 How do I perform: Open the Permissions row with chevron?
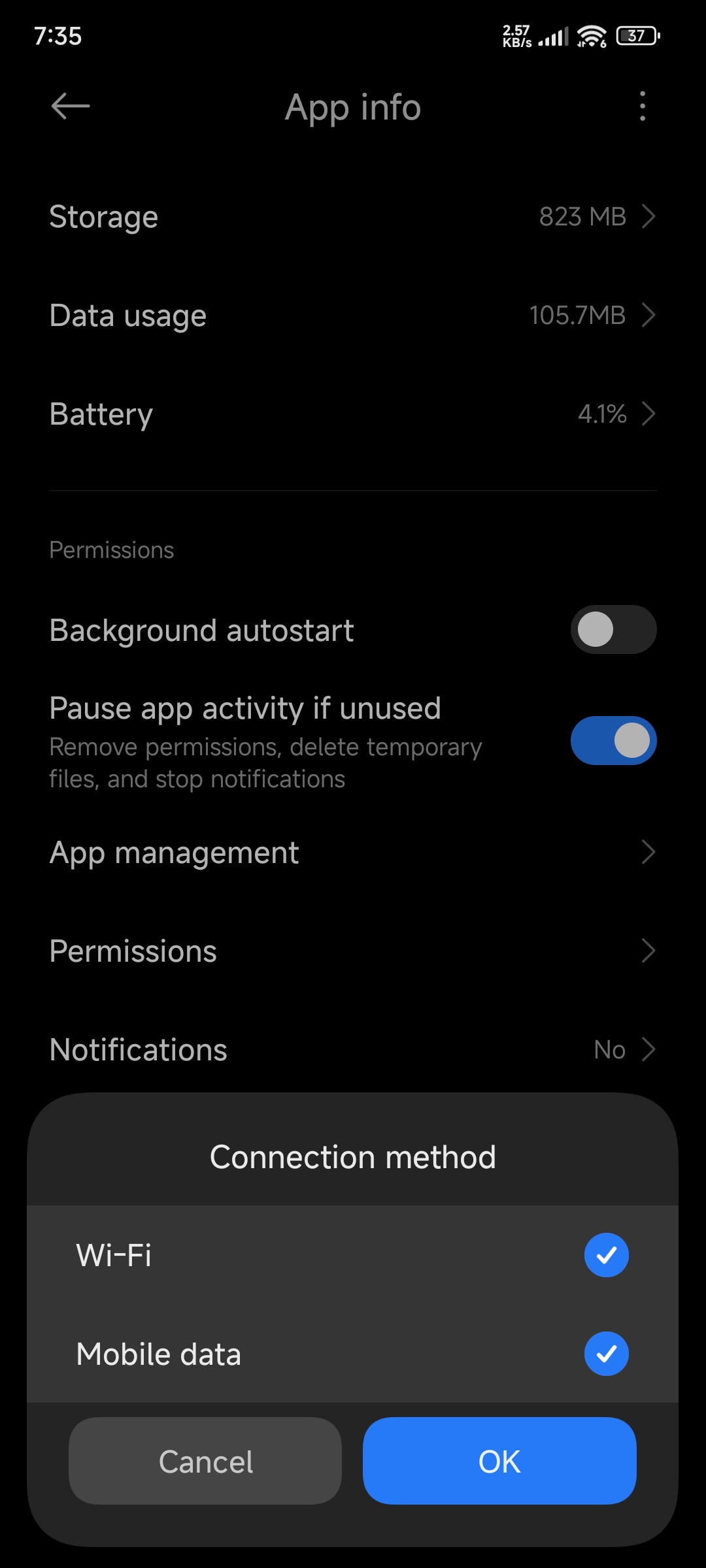click(353, 951)
